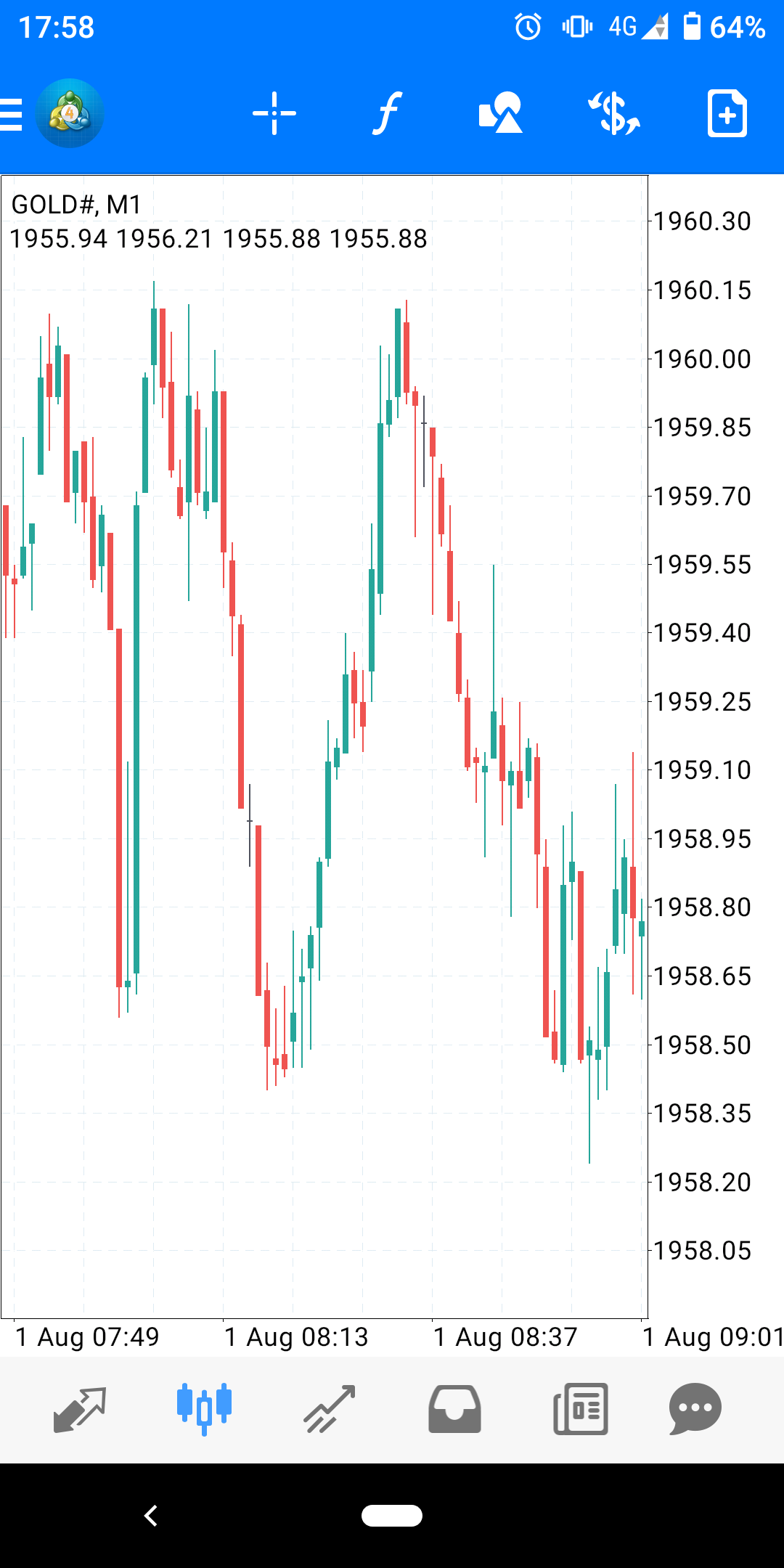
Task: Switch to the Quotes tab
Action: tap(80, 1409)
